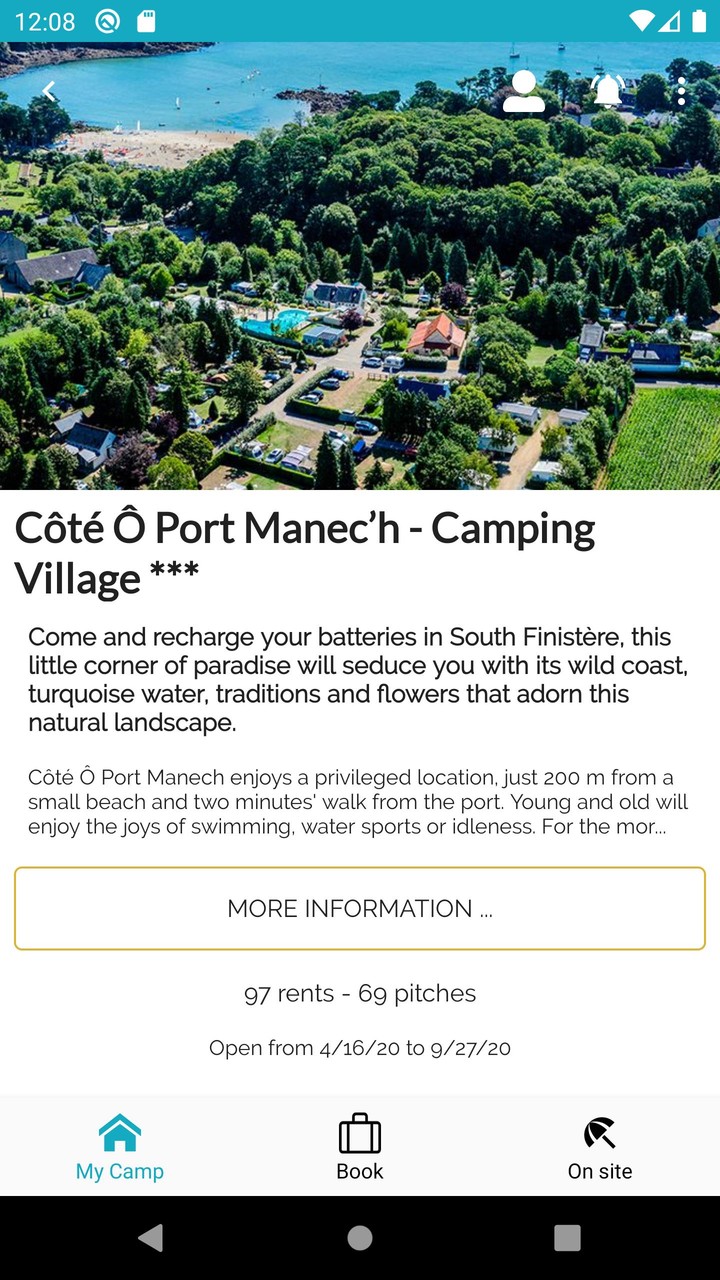
Task: Tap the system home button
Action: point(360,1238)
